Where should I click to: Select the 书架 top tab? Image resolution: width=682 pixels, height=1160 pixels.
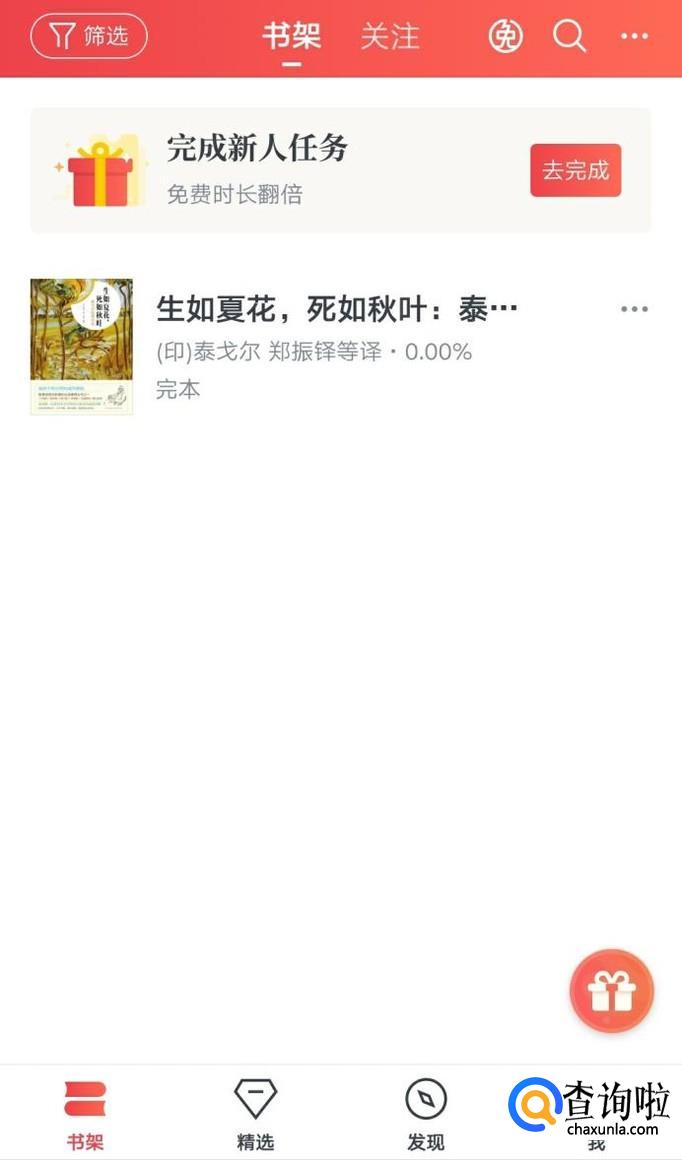291,37
